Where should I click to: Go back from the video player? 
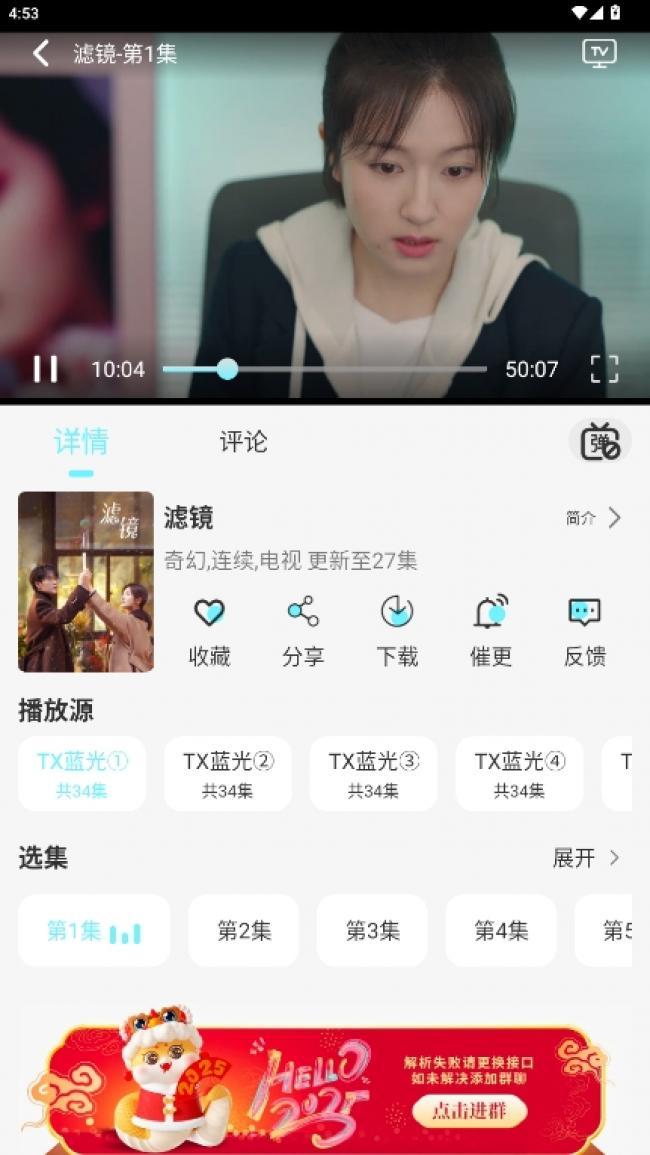coord(40,54)
